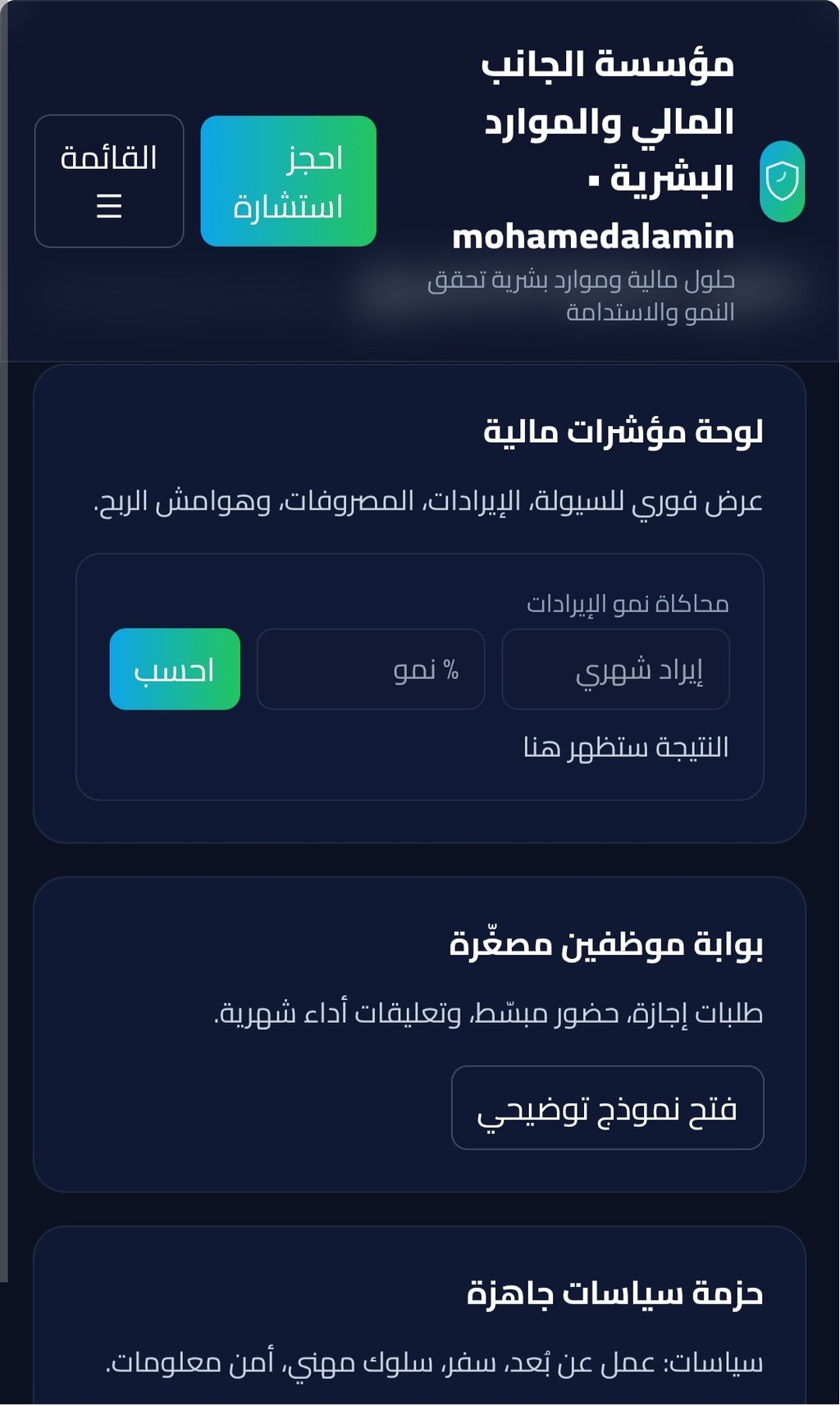Open the القائمة menu button
The width and height of the screenshot is (840, 1406).
point(109,181)
